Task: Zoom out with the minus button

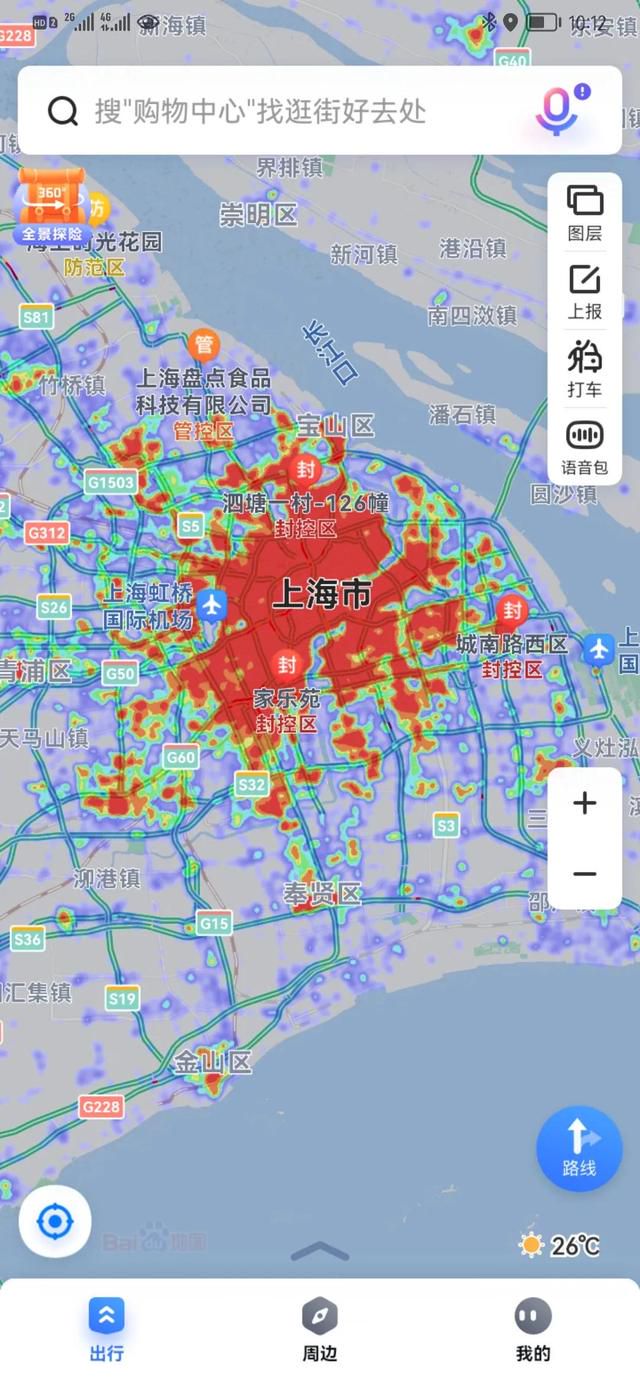Action: (585, 874)
